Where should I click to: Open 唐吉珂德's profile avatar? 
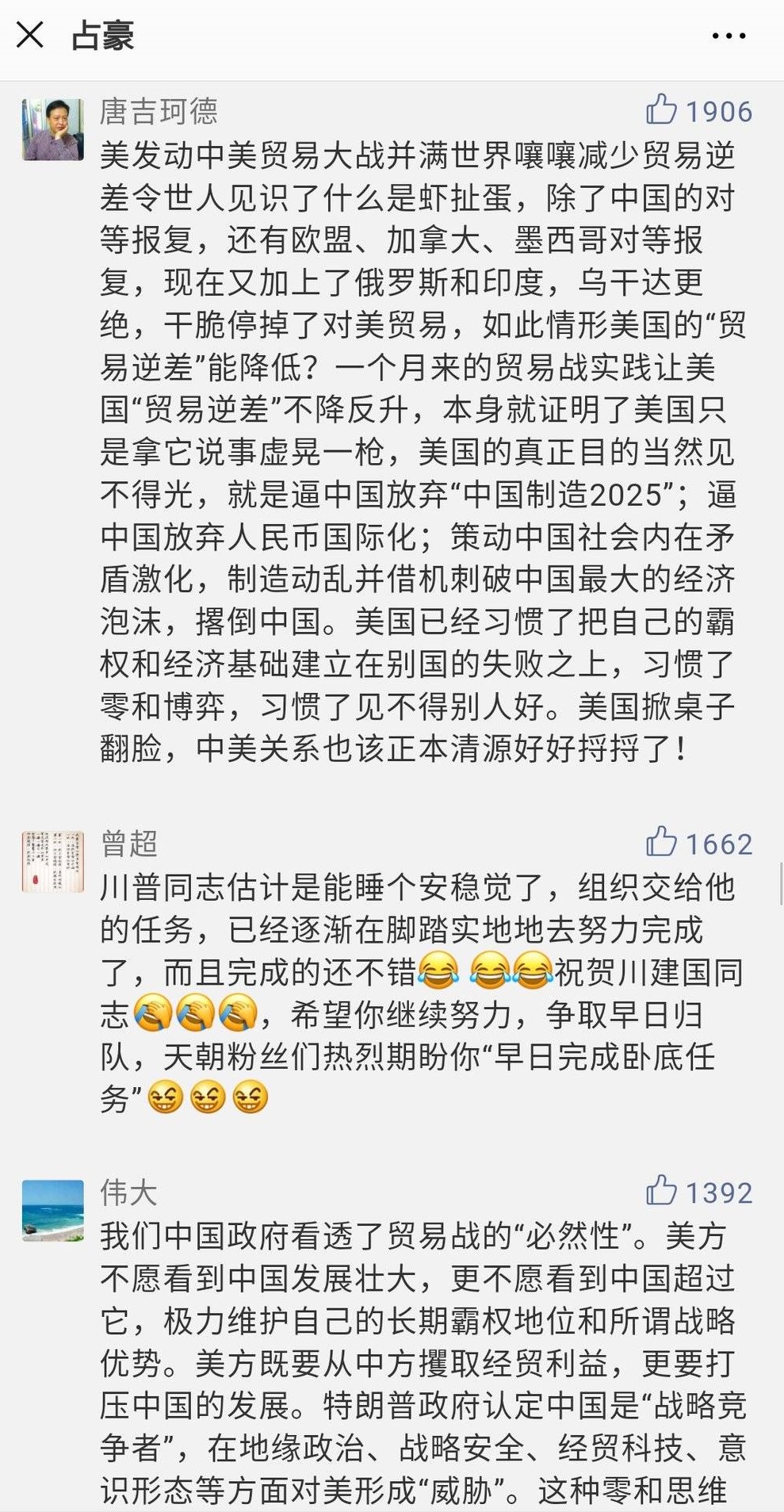point(52,129)
